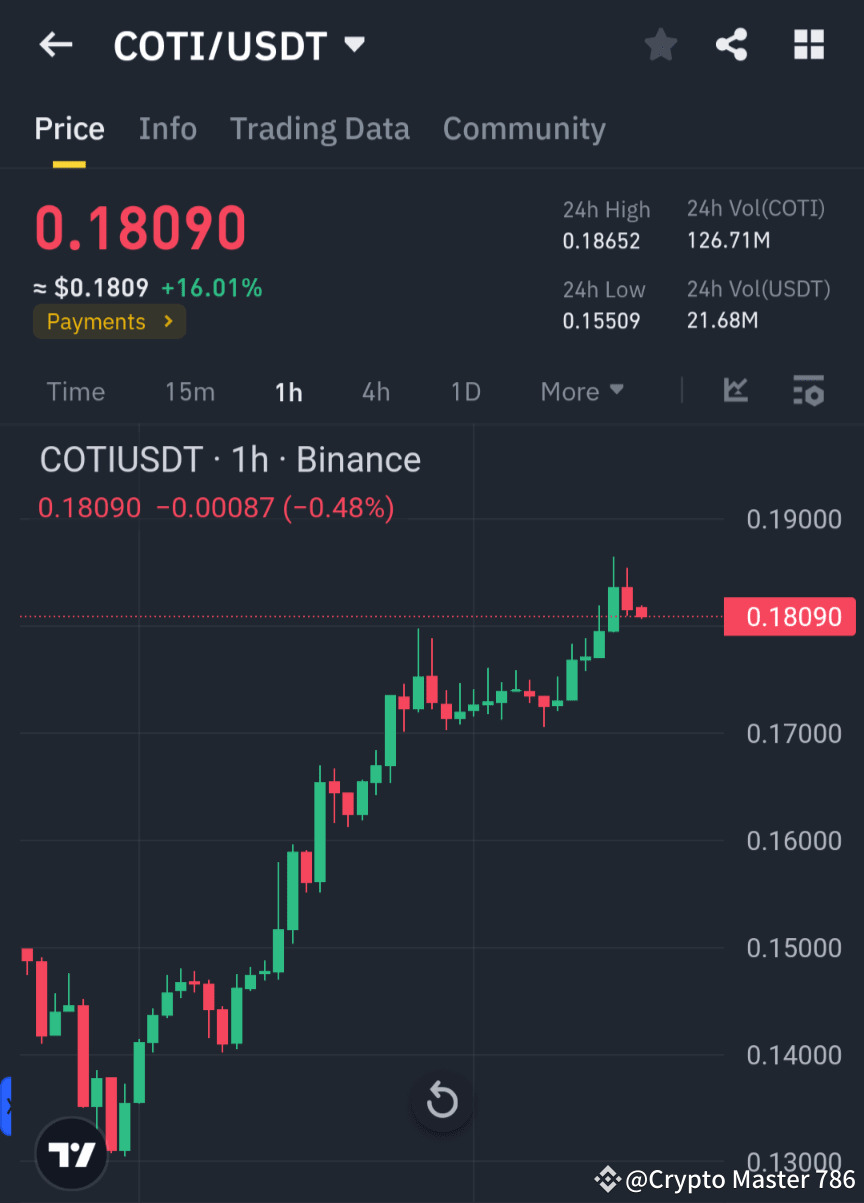Open the More timeframe dropdown
Image resolution: width=864 pixels, height=1203 pixels.
coord(581,391)
